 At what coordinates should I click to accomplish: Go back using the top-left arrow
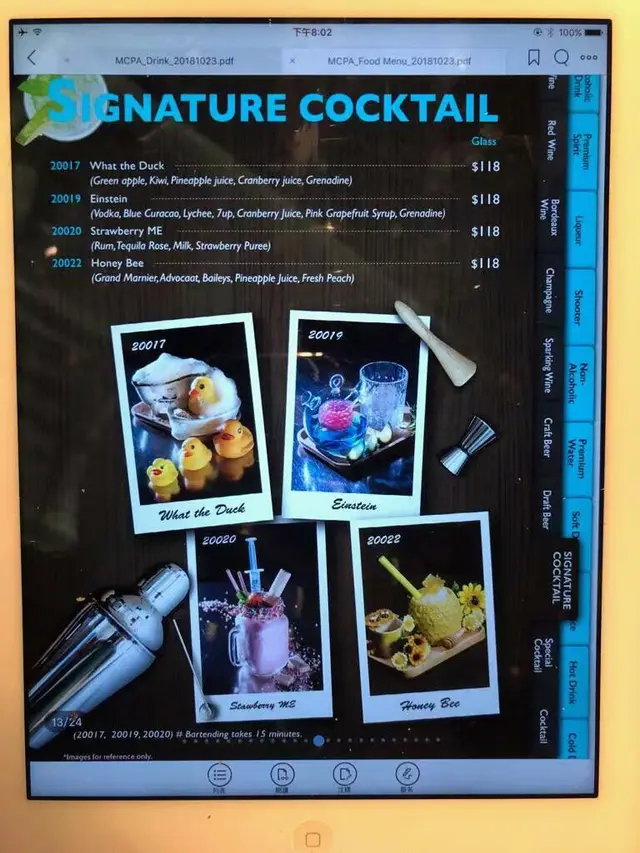tap(32, 58)
